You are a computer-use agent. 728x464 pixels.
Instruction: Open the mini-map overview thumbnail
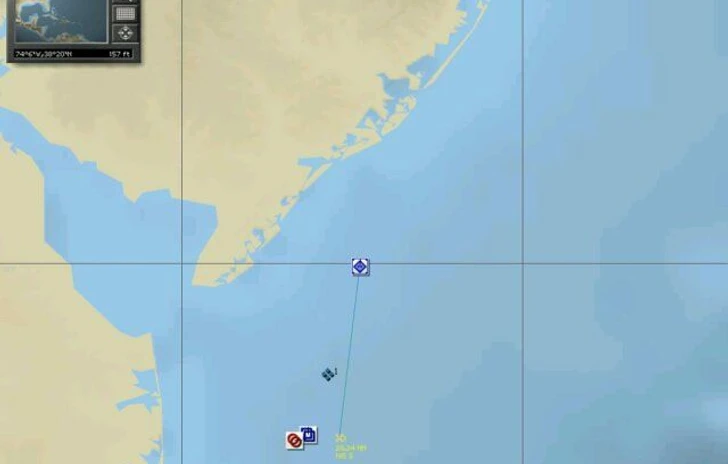coord(59,22)
